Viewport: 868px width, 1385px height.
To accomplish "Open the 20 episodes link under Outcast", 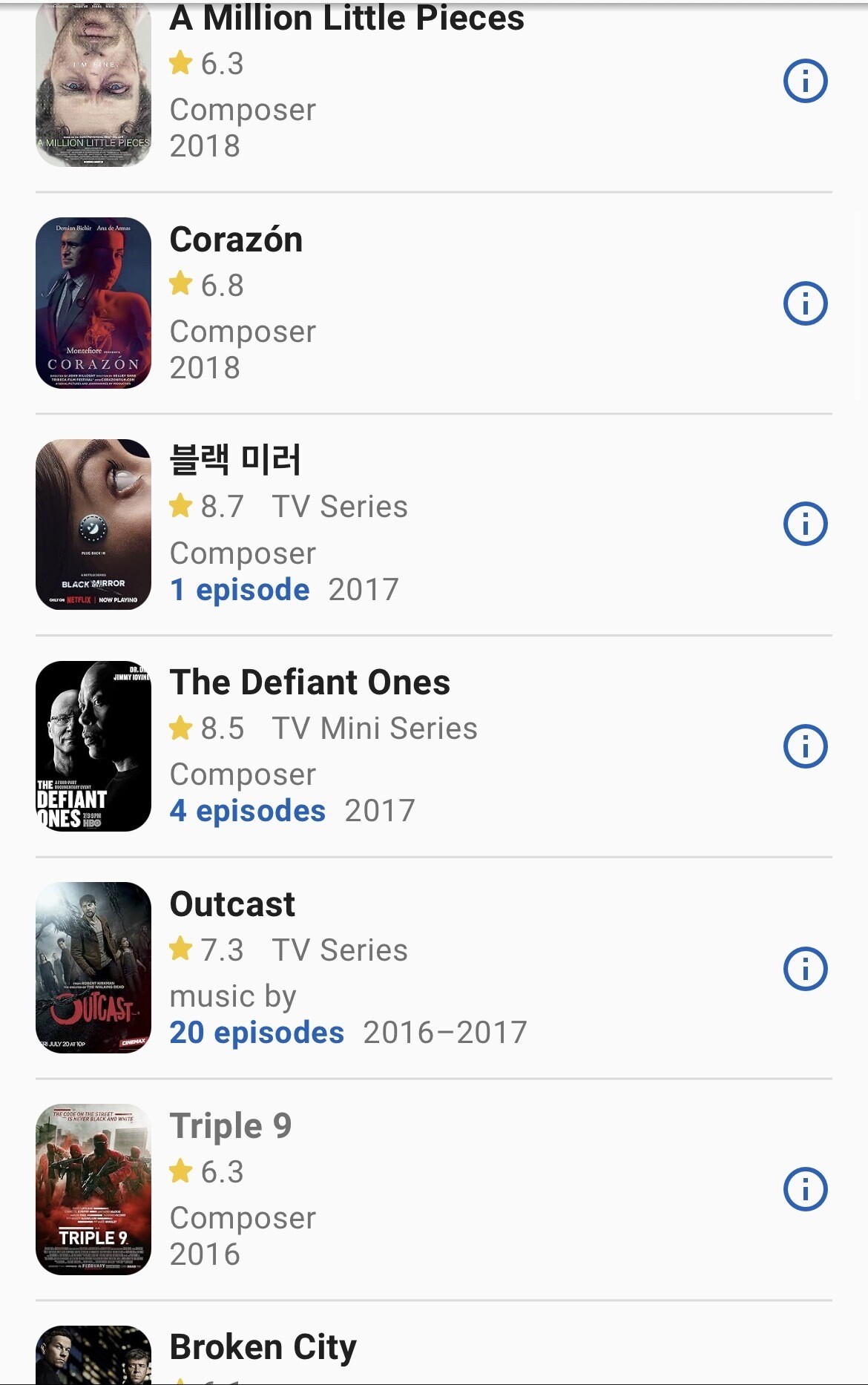I will click(x=257, y=1033).
